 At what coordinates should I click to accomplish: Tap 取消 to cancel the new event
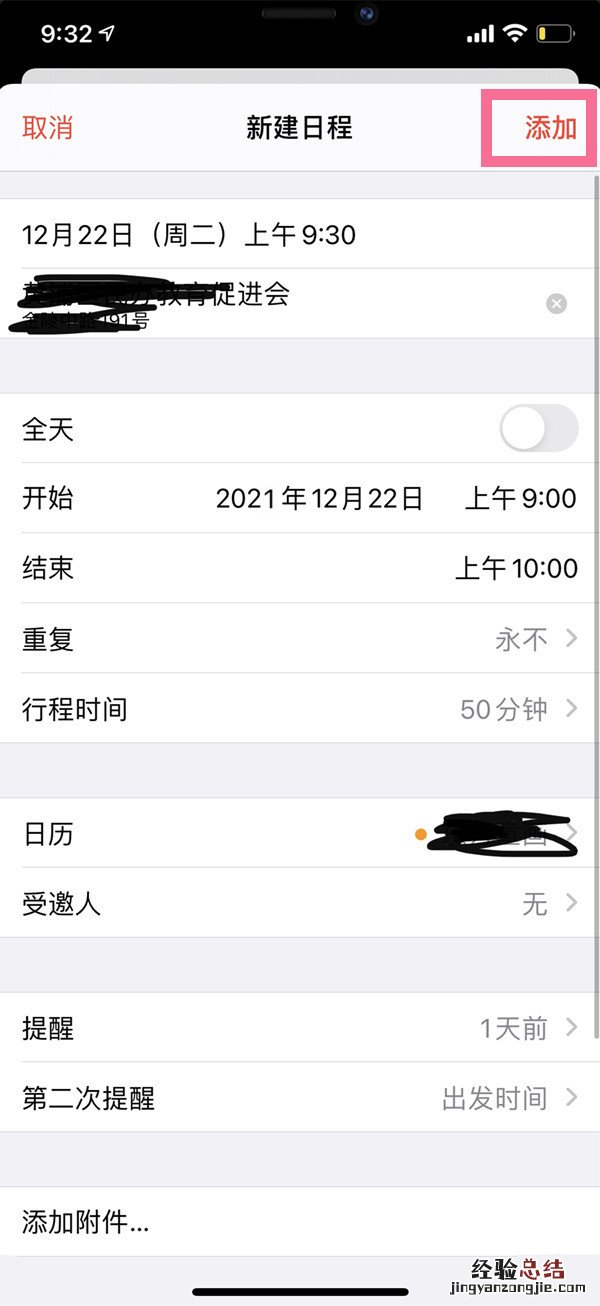coord(47,127)
